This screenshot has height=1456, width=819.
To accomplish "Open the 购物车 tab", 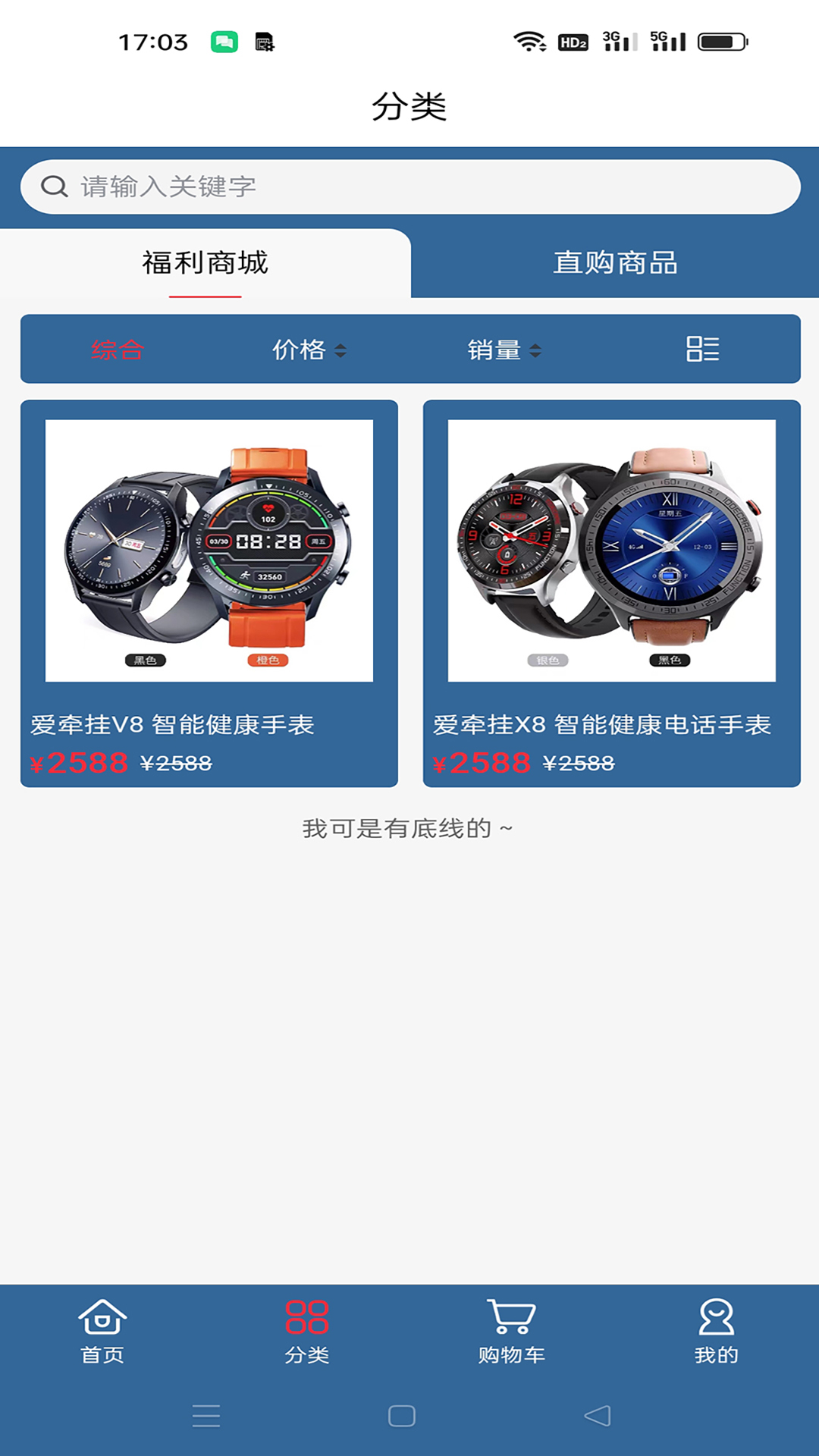I will point(512,1332).
